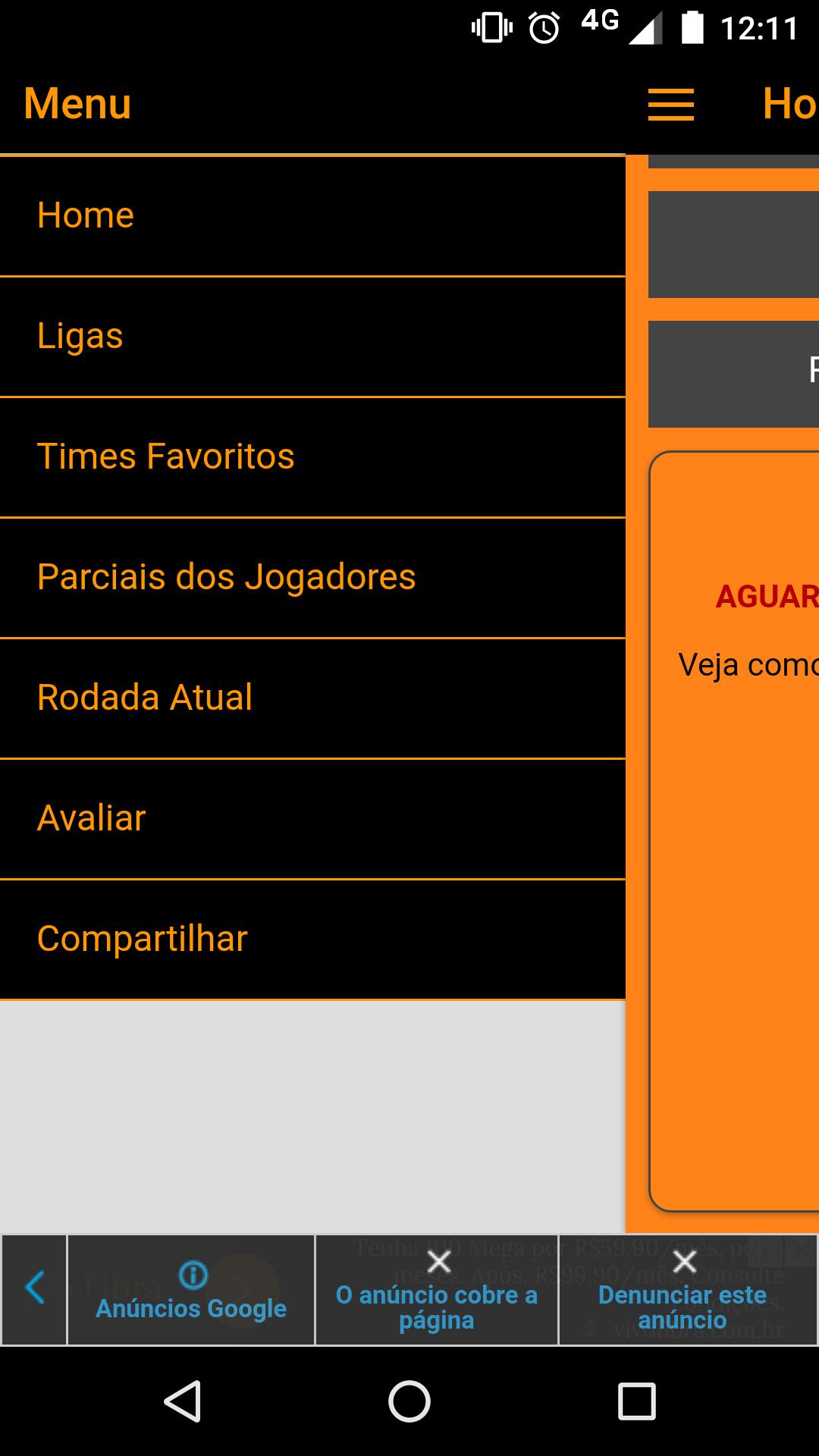Tap Avaliar to rate the app
This screenshot has height=1456, width=819.
click(x=312, y=818)
